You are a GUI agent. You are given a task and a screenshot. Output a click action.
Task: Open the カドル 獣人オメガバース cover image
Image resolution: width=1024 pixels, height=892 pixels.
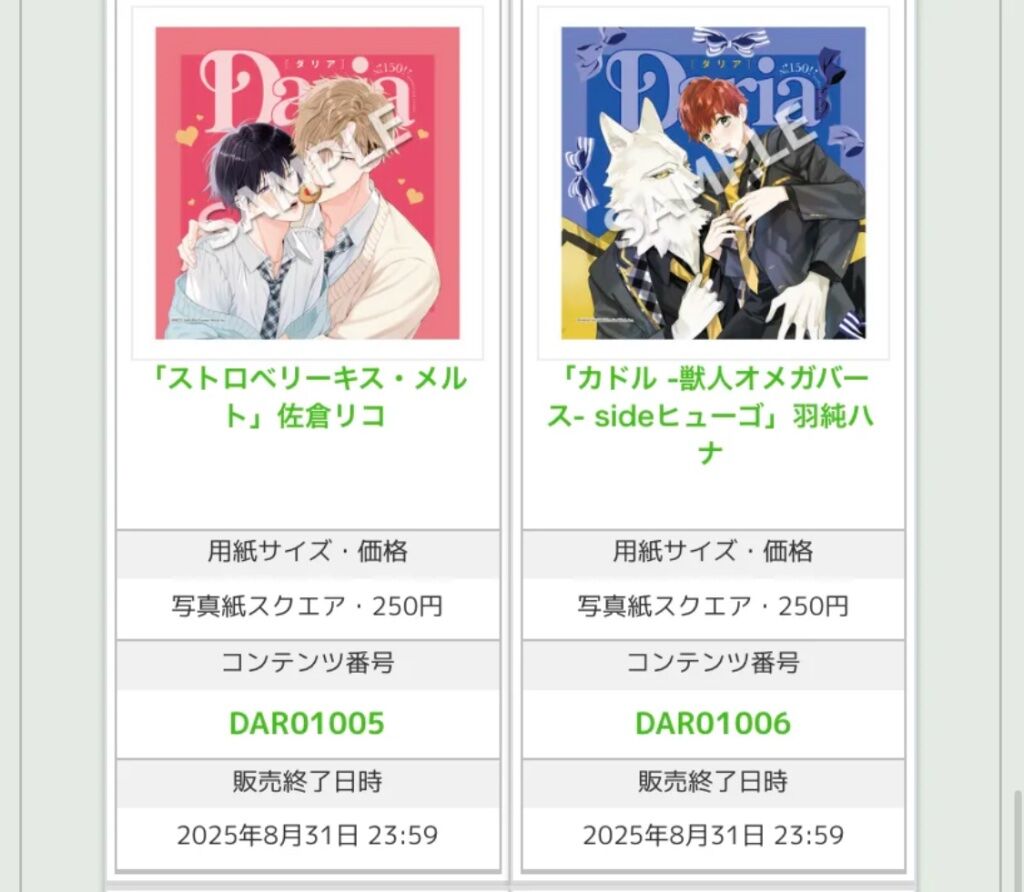coord(713,183)
